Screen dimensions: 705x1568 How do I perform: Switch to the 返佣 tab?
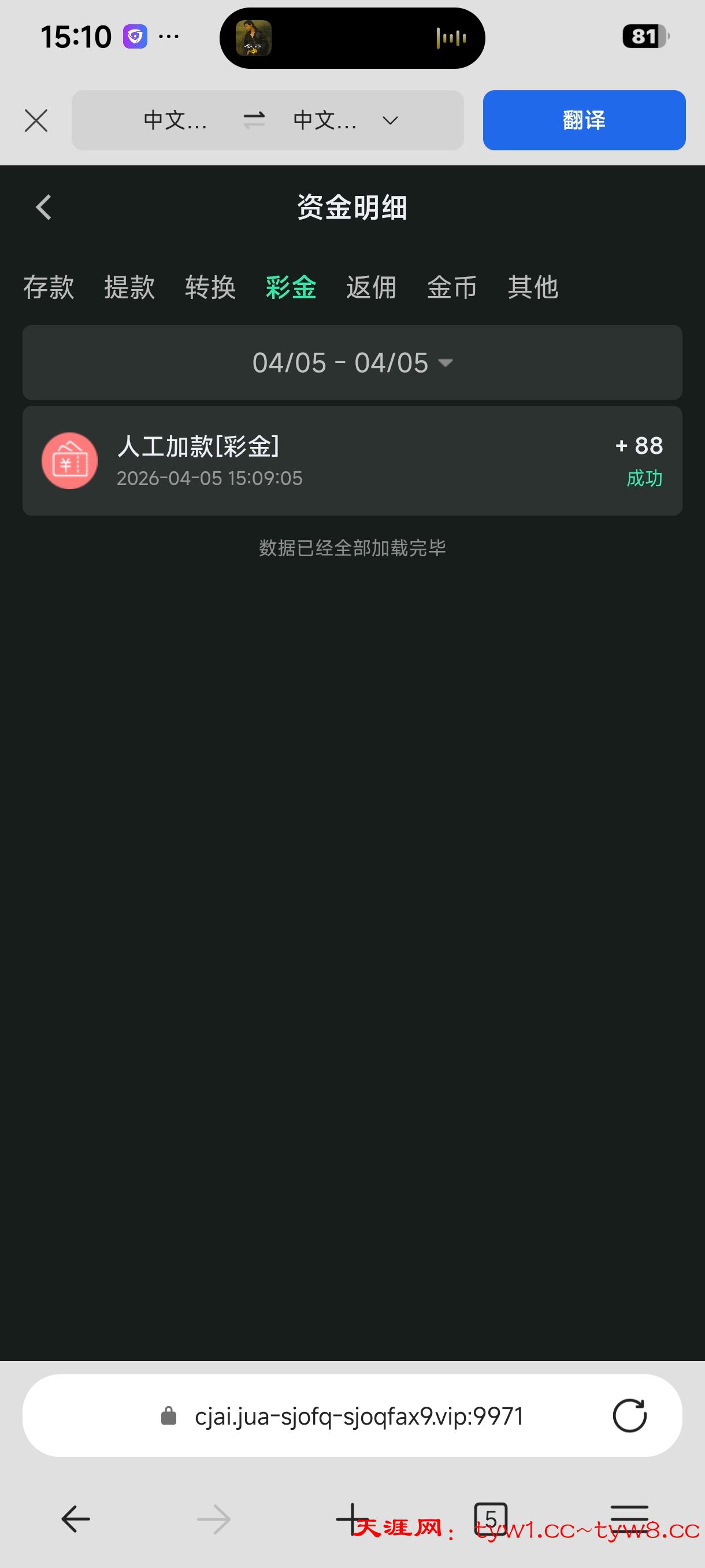coord(371,287)
